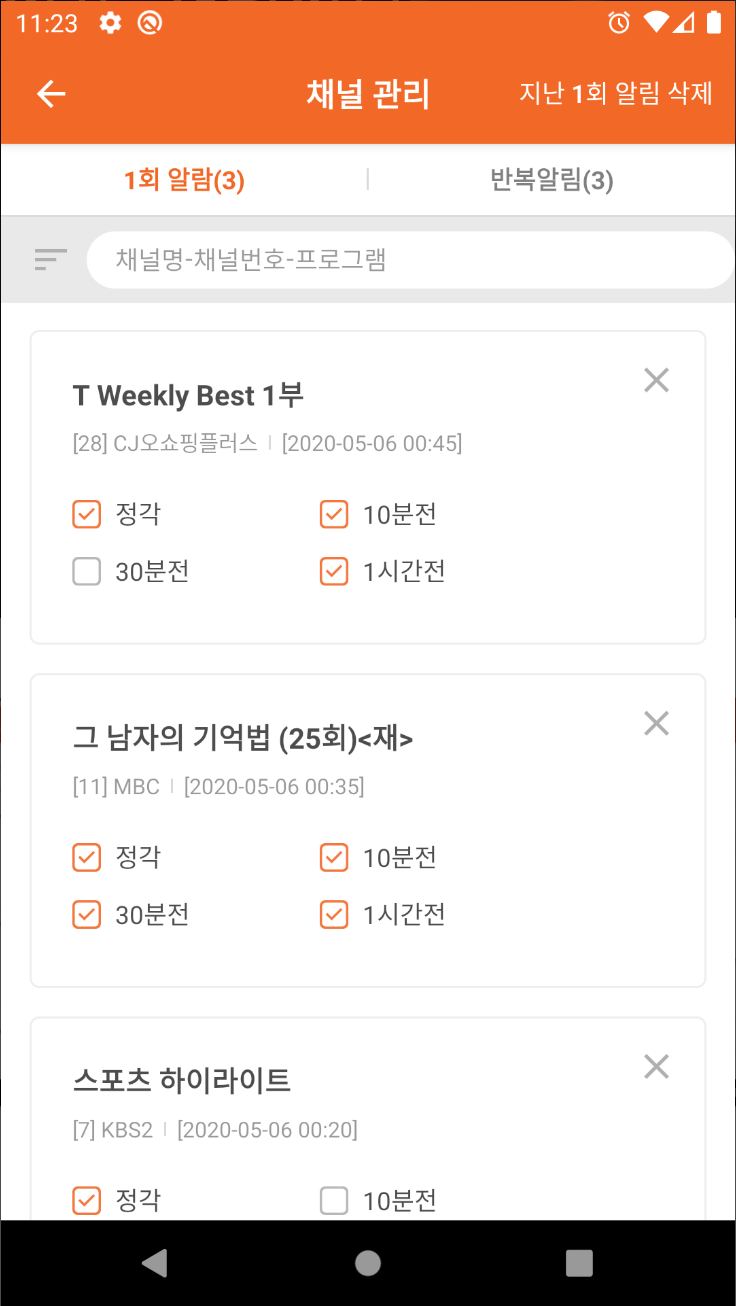Screen dimensions: 736x1306
Task: Remove the T Weekly Best 1부 alarm via X
Action: point(656,380)
